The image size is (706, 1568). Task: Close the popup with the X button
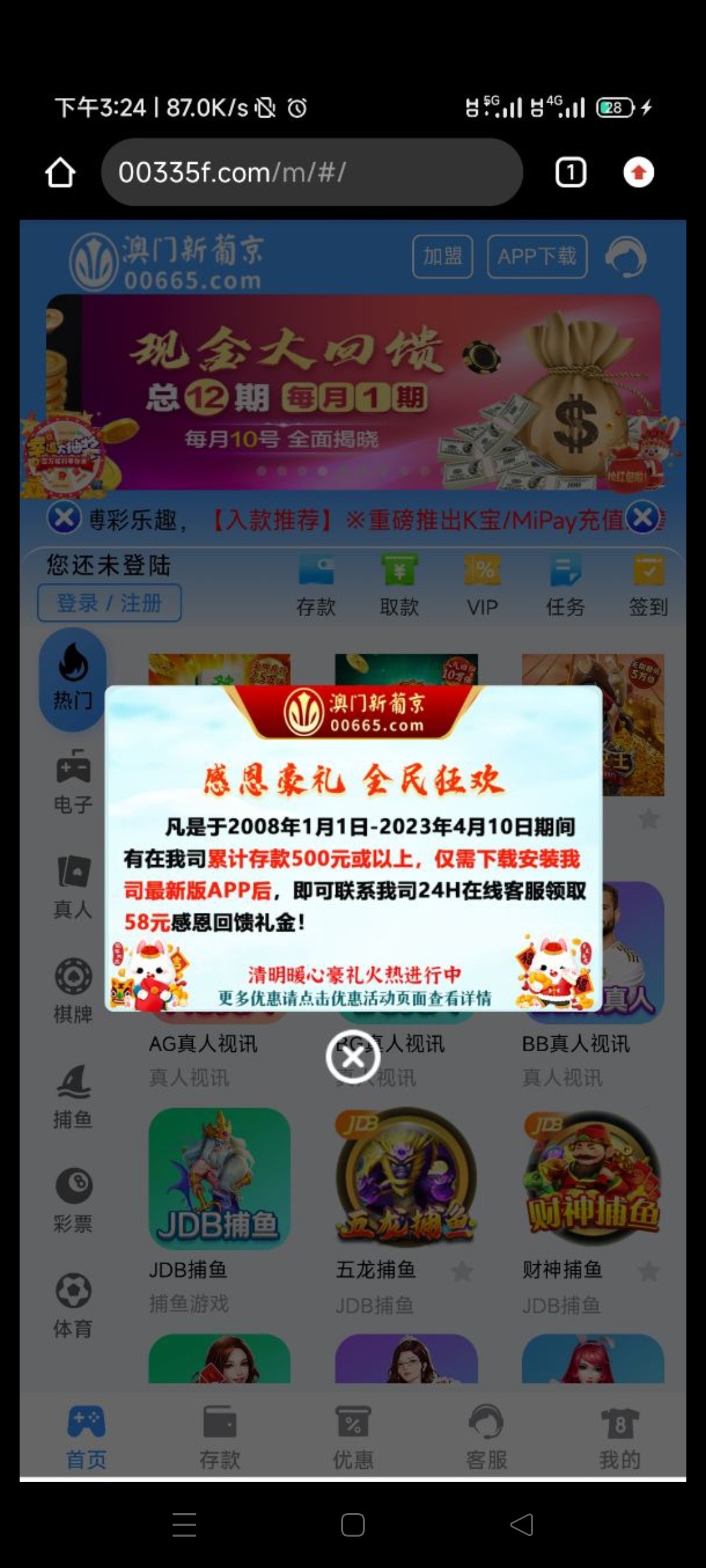(353, 1056)
